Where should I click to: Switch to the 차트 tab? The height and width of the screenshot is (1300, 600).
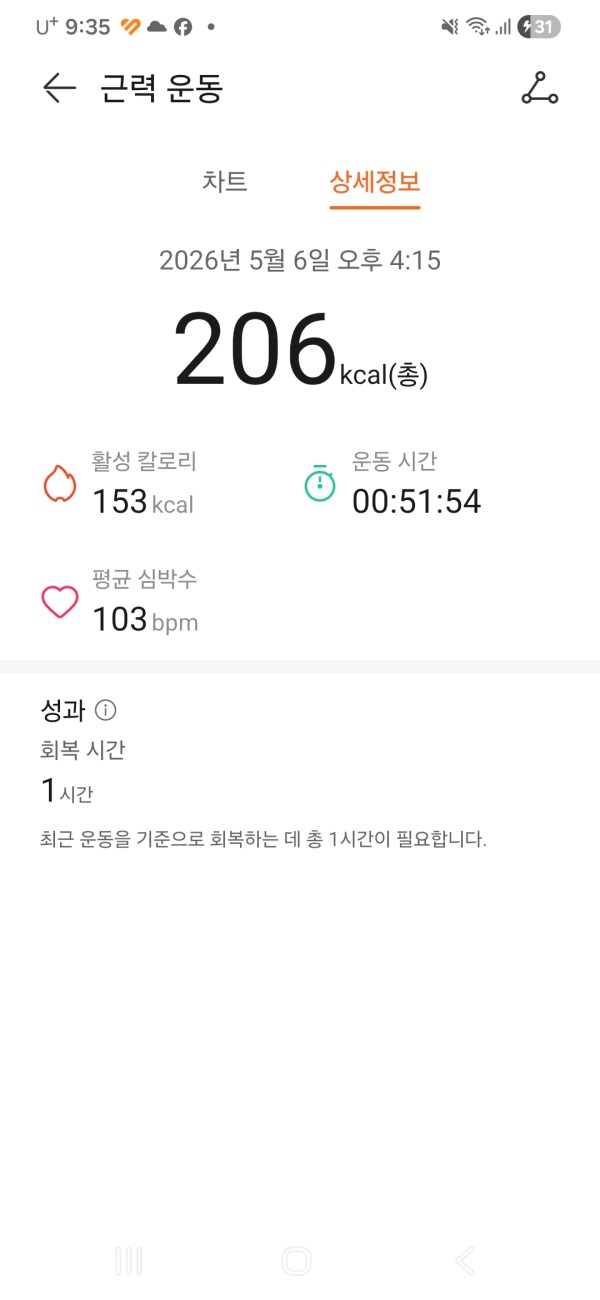pos(225,181)
